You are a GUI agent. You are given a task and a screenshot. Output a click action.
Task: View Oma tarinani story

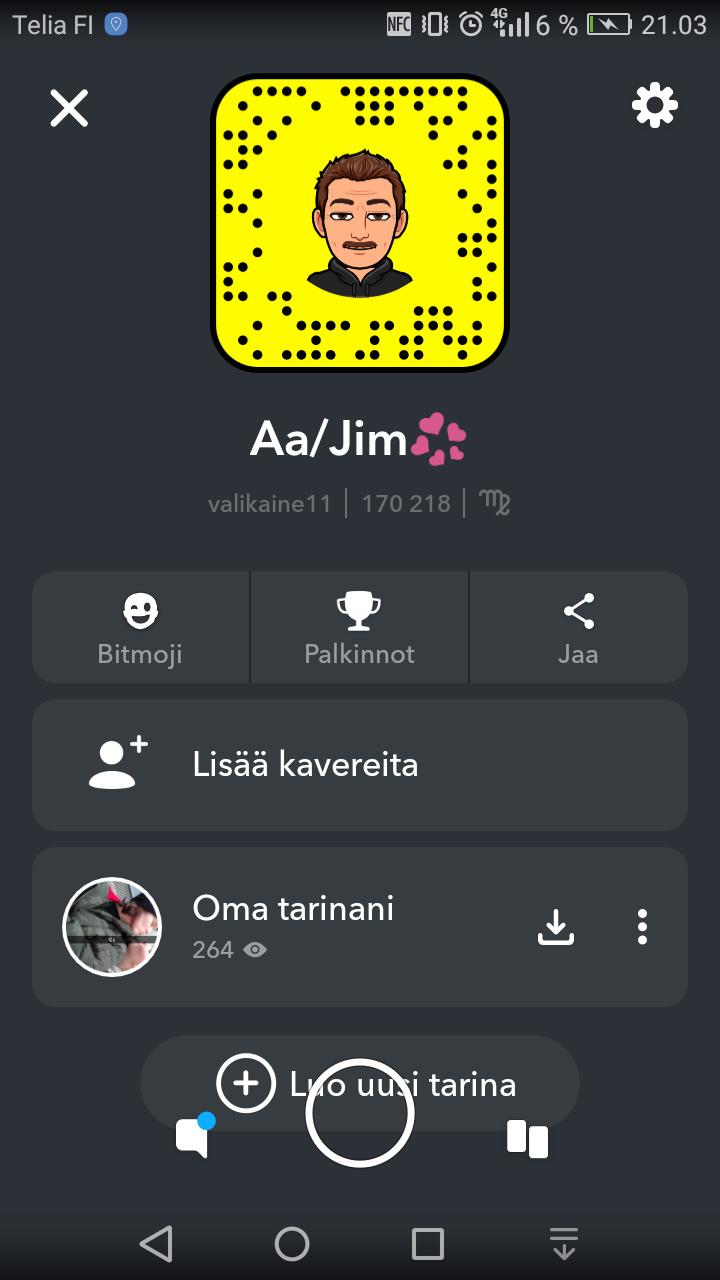click(x=292, y=925)
